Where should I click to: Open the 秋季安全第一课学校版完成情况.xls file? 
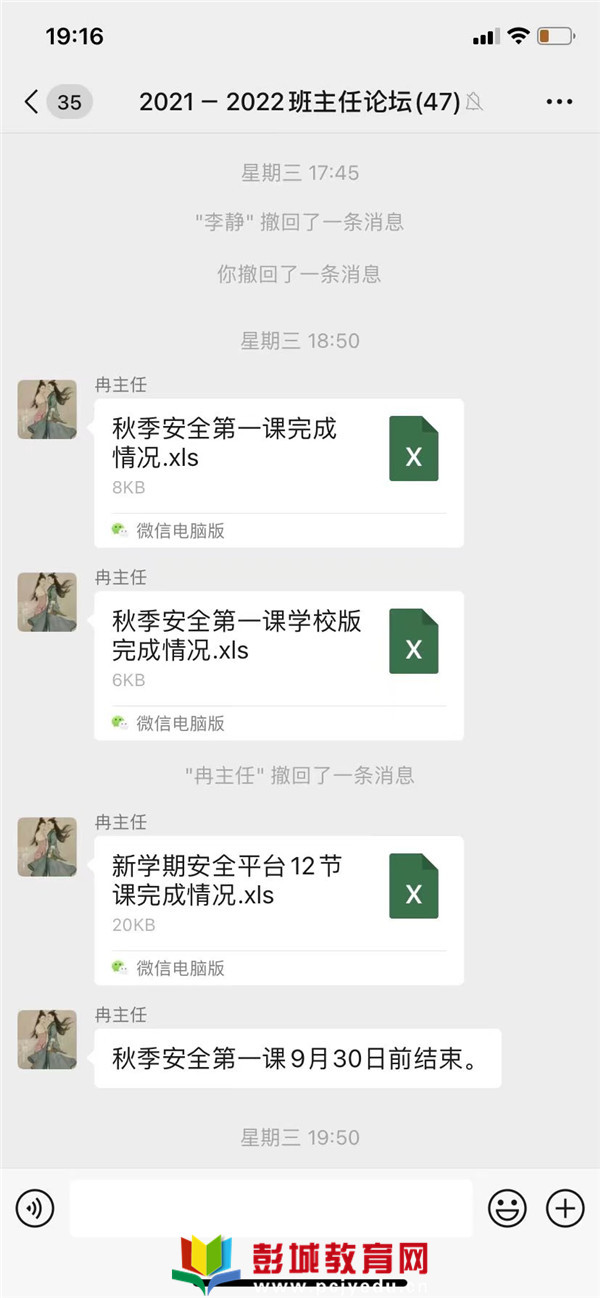pyautogui.click(x=278, y=664)
